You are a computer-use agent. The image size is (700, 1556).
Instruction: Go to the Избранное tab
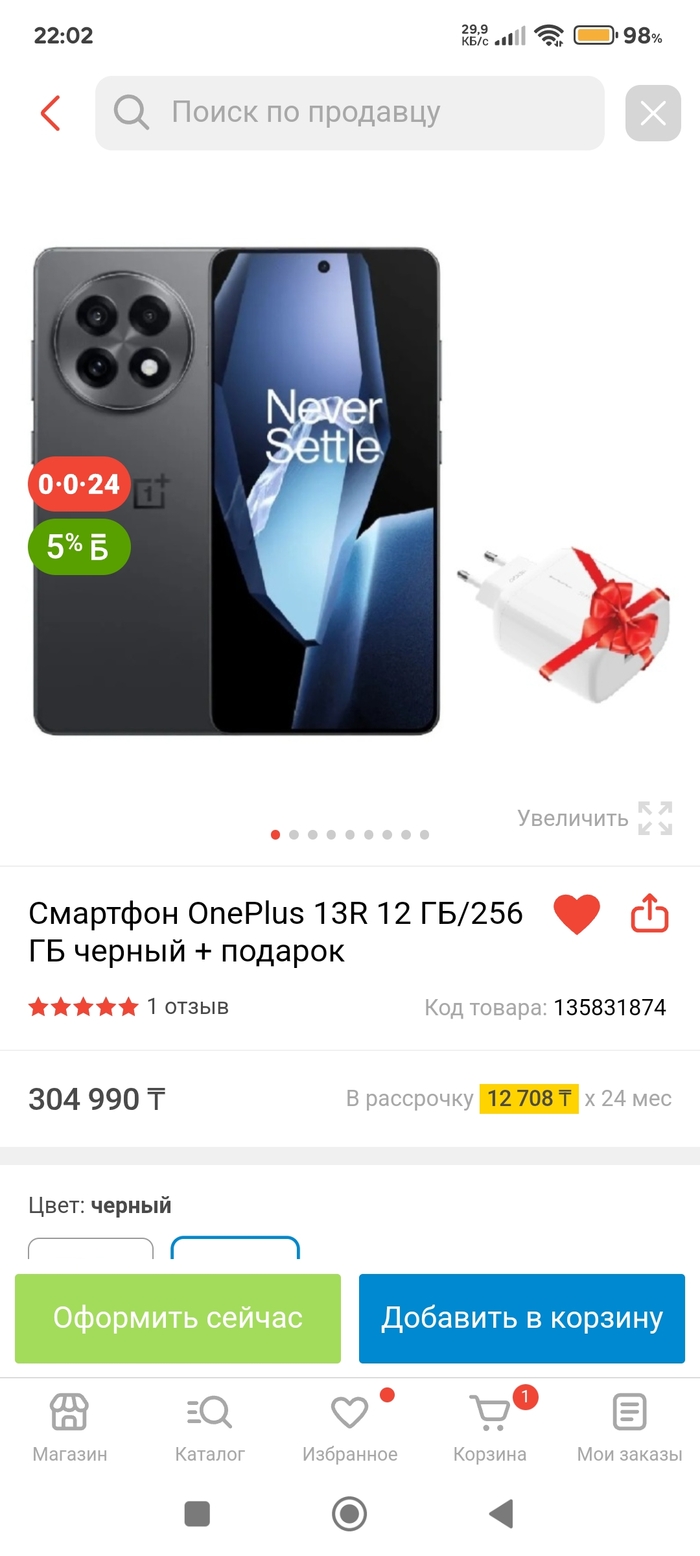click(x=349, y=1427)
